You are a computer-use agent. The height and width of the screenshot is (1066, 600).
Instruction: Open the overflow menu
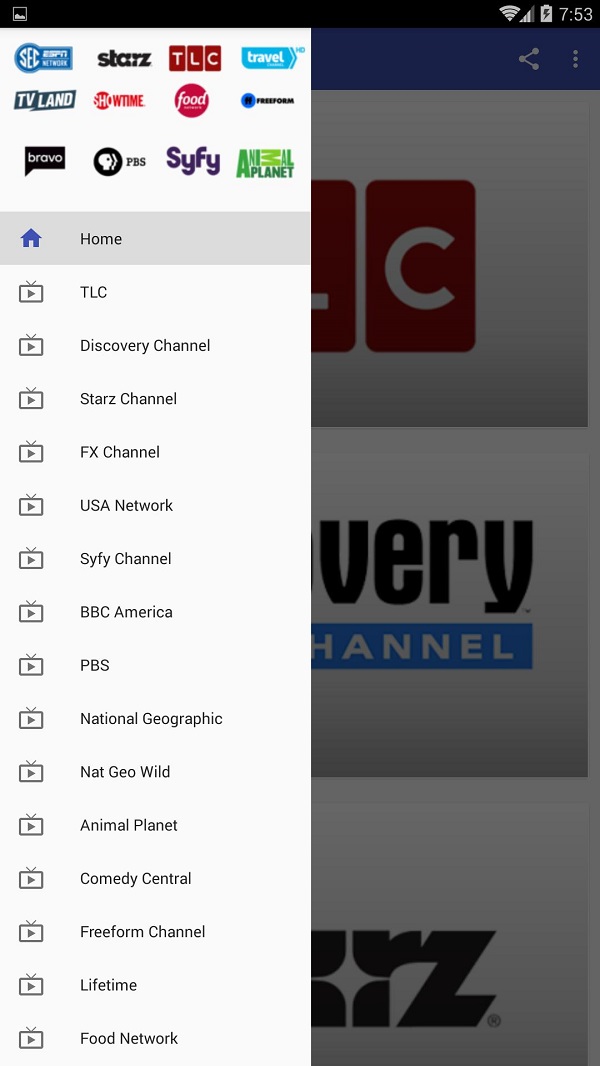[575, 59]
